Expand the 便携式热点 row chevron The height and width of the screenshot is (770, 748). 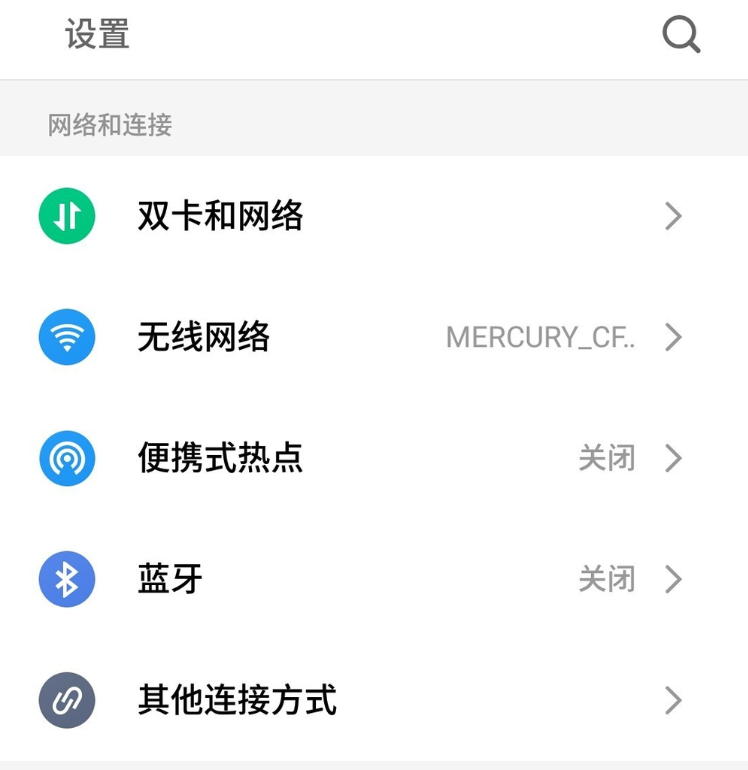coord(674,458)
